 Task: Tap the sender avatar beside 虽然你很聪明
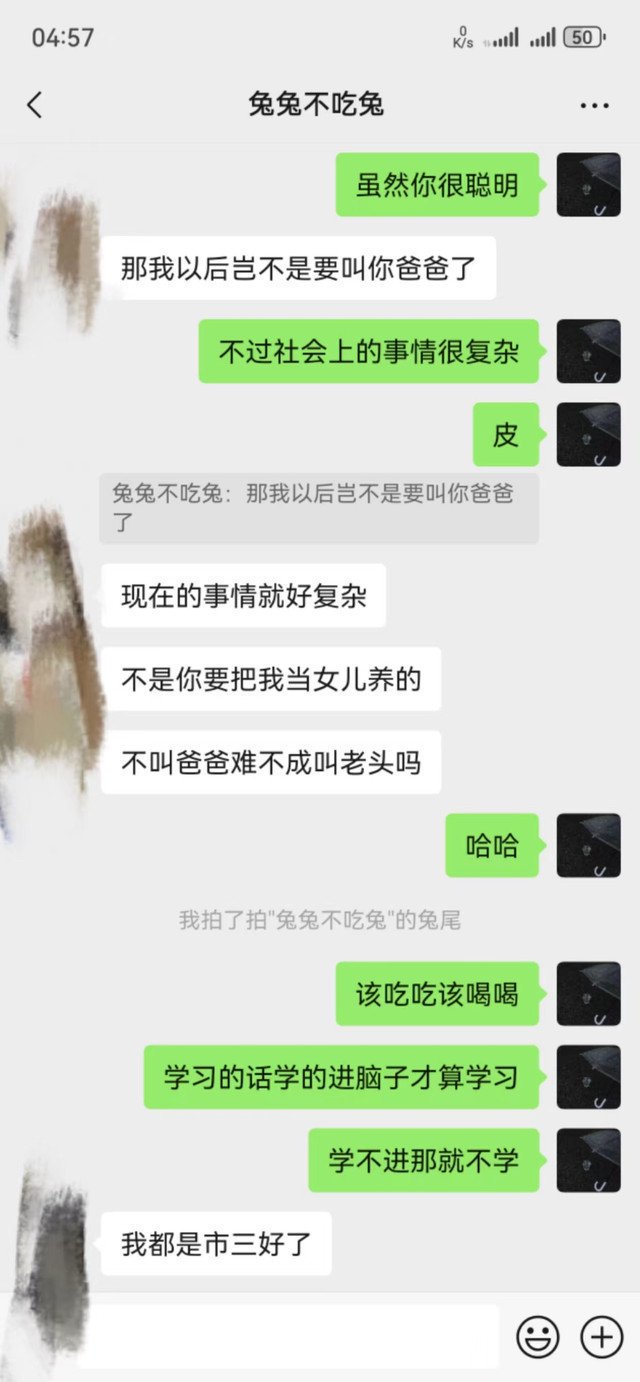(588, 185)
